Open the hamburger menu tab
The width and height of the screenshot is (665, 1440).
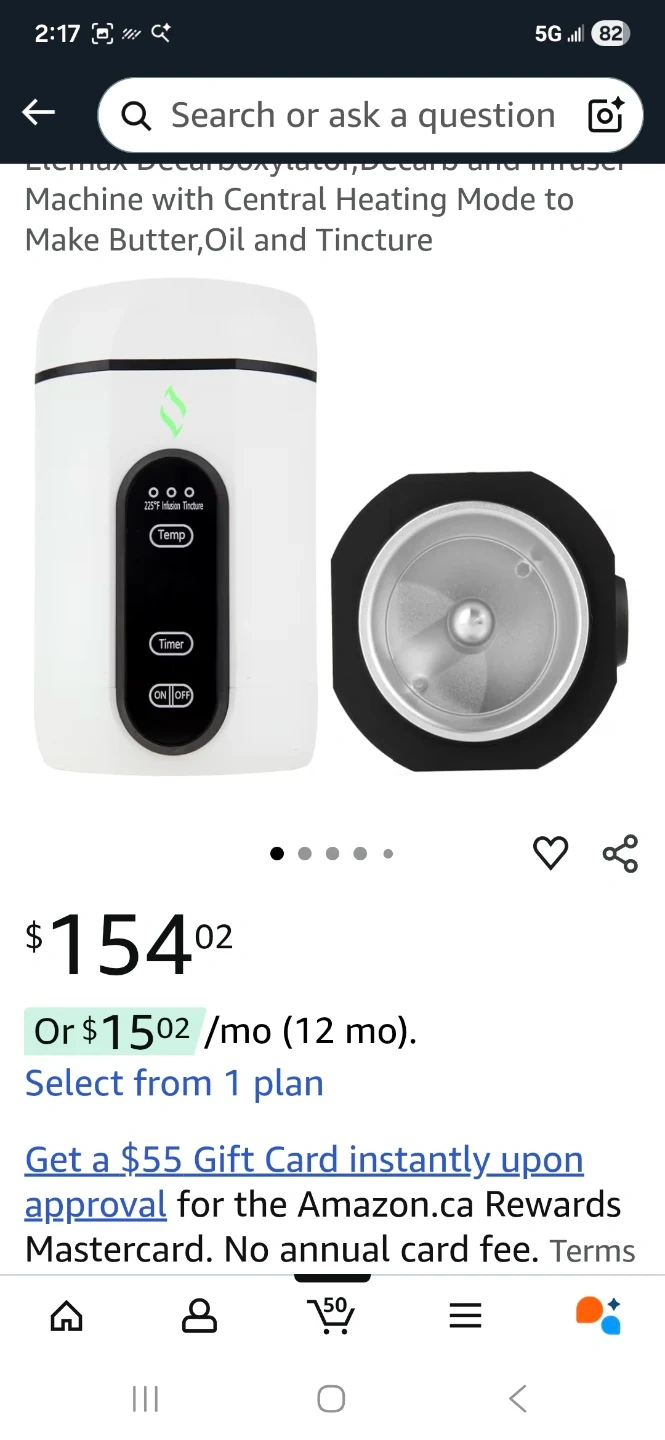click(465, 1314)
